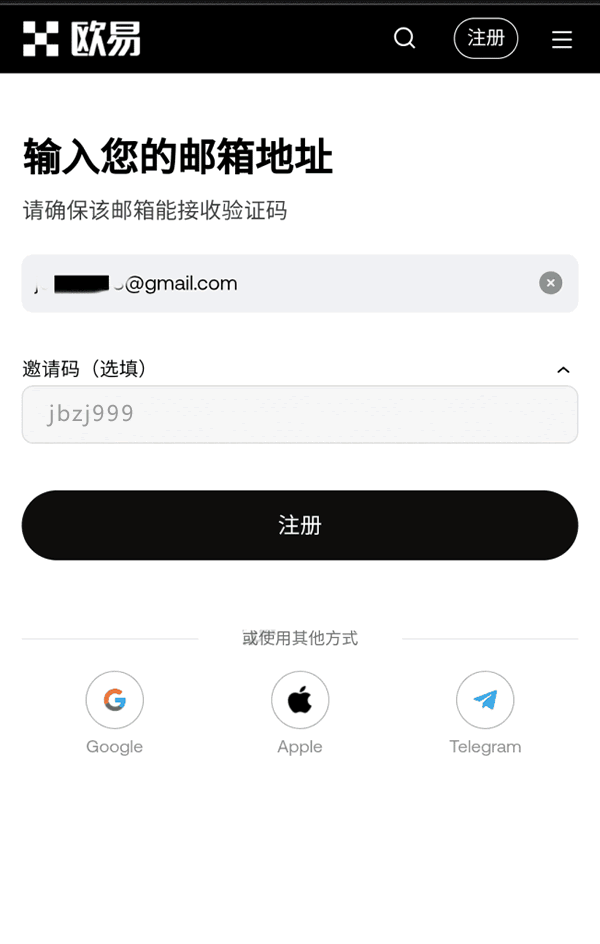Viewport: 600px width, 944px height.
Task: Submit with the black 注册 button
Action: (300, 525)
